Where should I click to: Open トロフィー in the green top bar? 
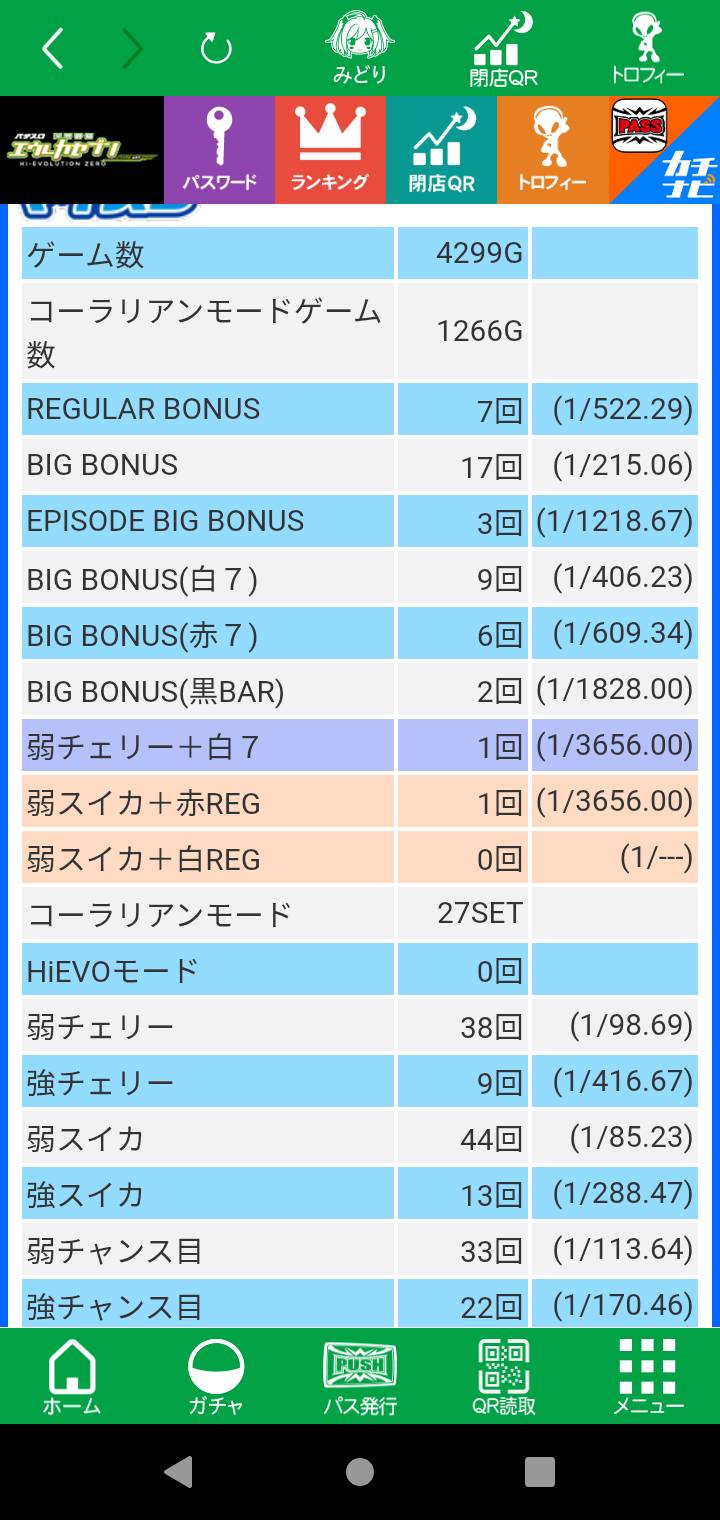point(647,48)
